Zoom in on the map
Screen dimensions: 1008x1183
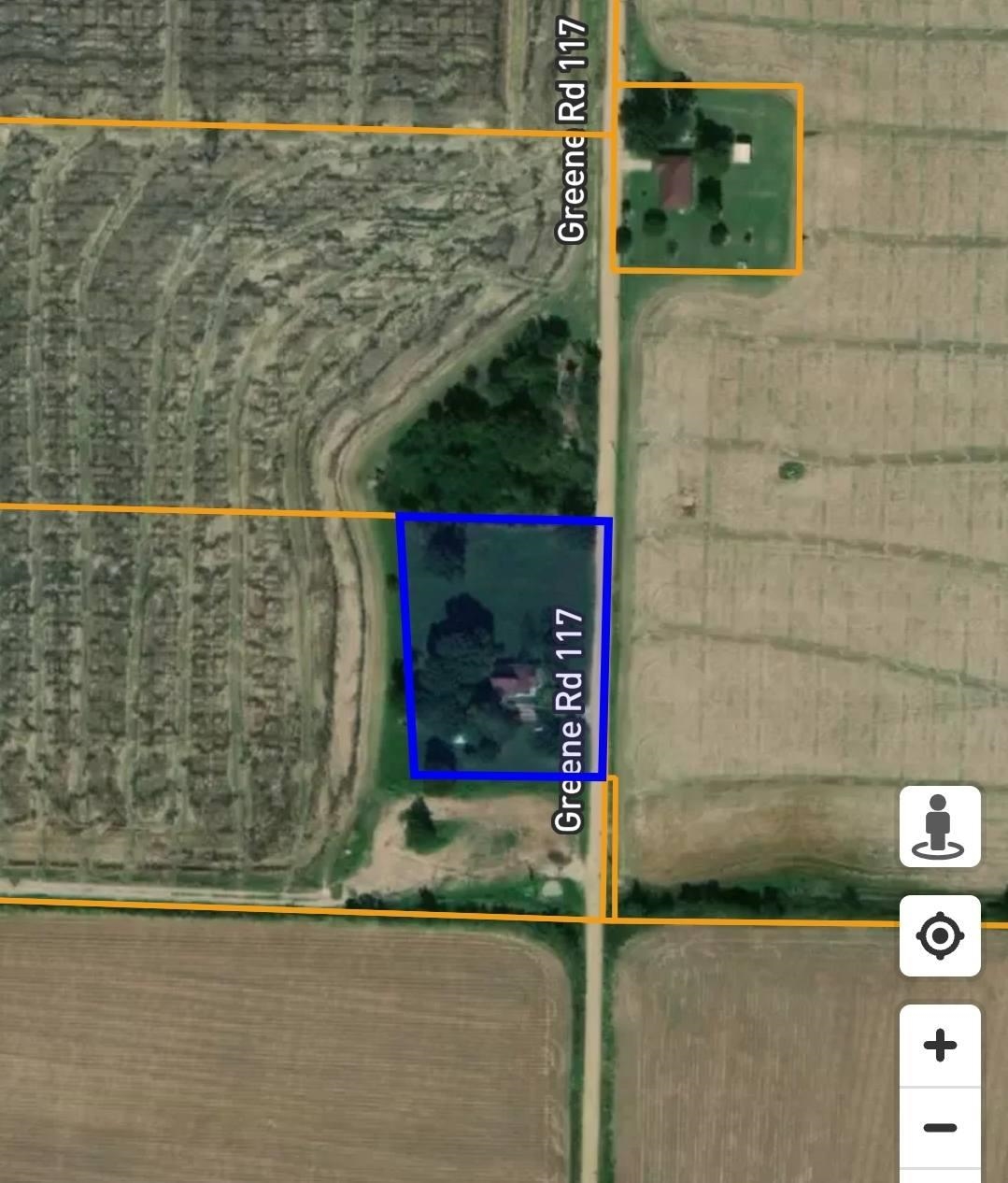[940, 1046]
